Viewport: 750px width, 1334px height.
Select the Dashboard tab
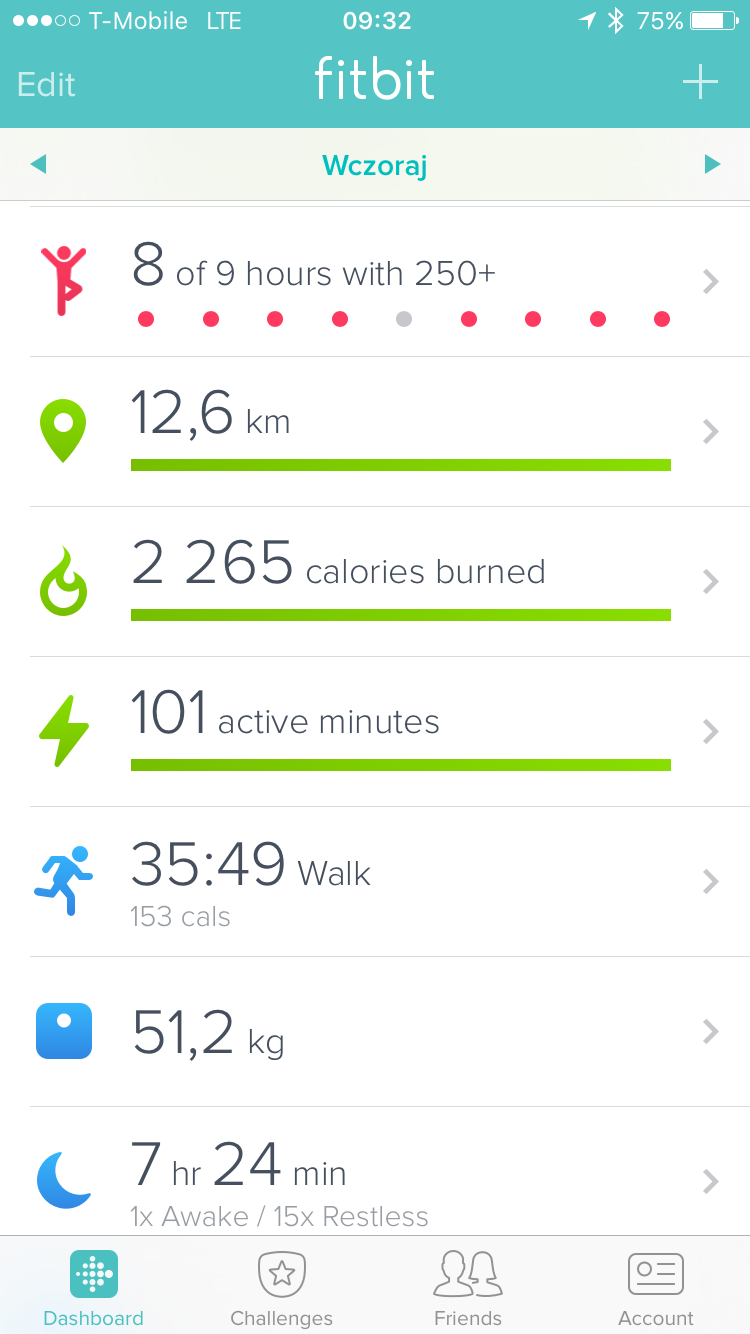pos(94,1288)
